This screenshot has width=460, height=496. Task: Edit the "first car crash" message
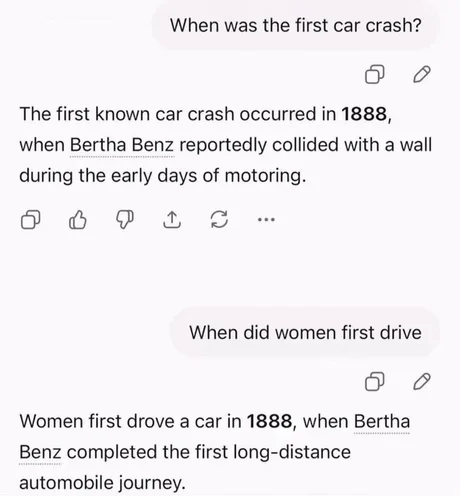point(422,74)
